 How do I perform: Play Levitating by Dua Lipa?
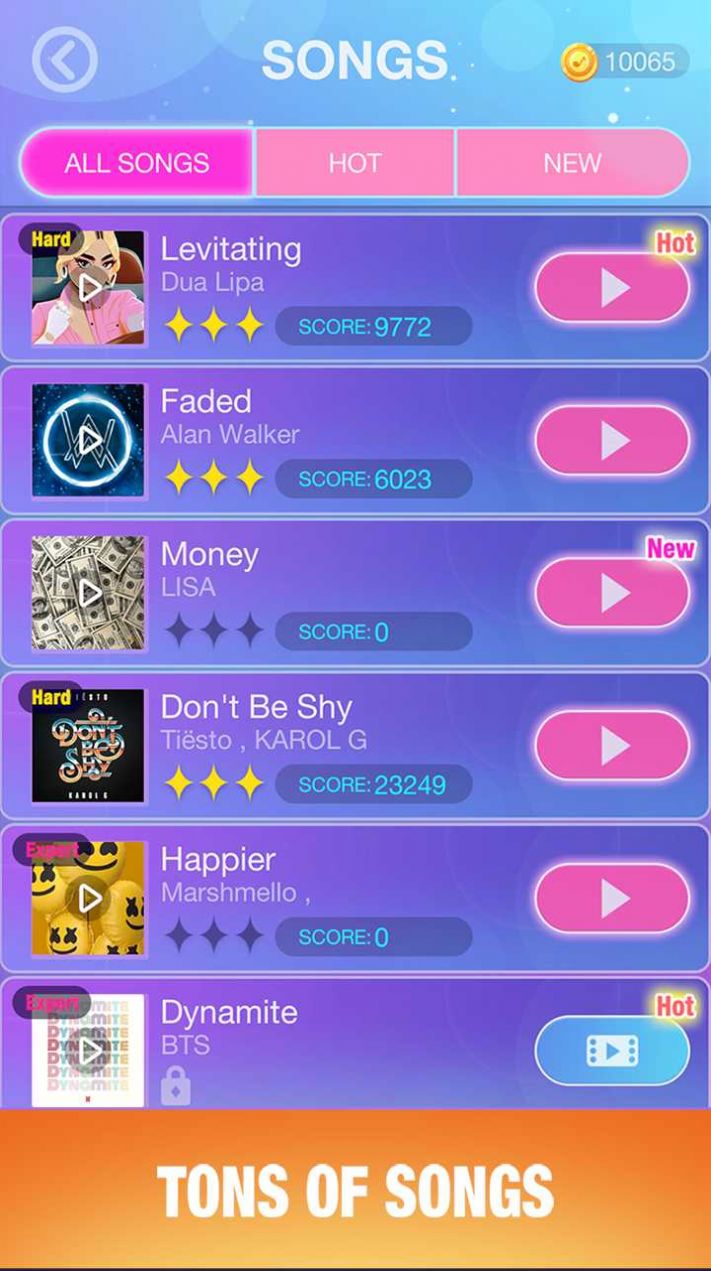612,288
